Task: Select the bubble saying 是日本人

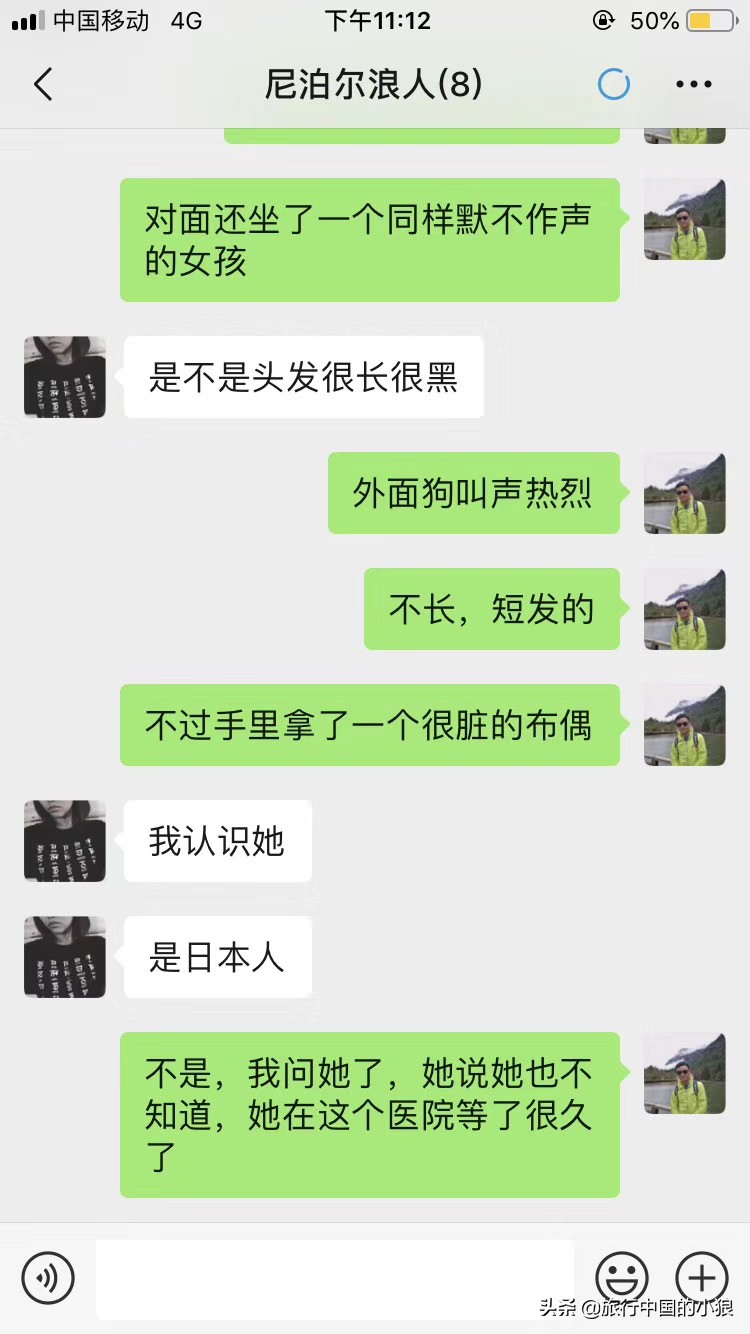Action: [217, 956]
